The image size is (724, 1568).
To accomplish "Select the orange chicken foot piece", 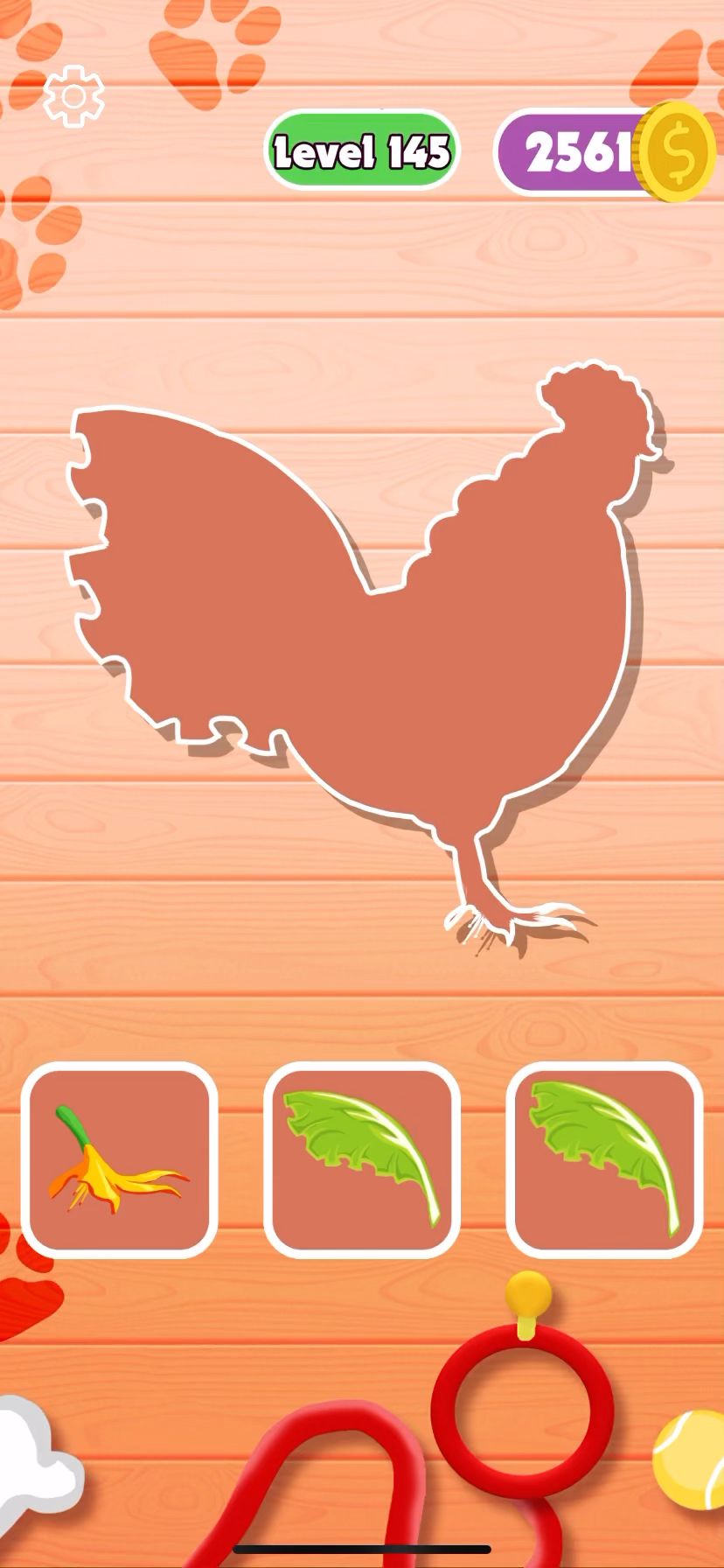I will (120, 1160).
